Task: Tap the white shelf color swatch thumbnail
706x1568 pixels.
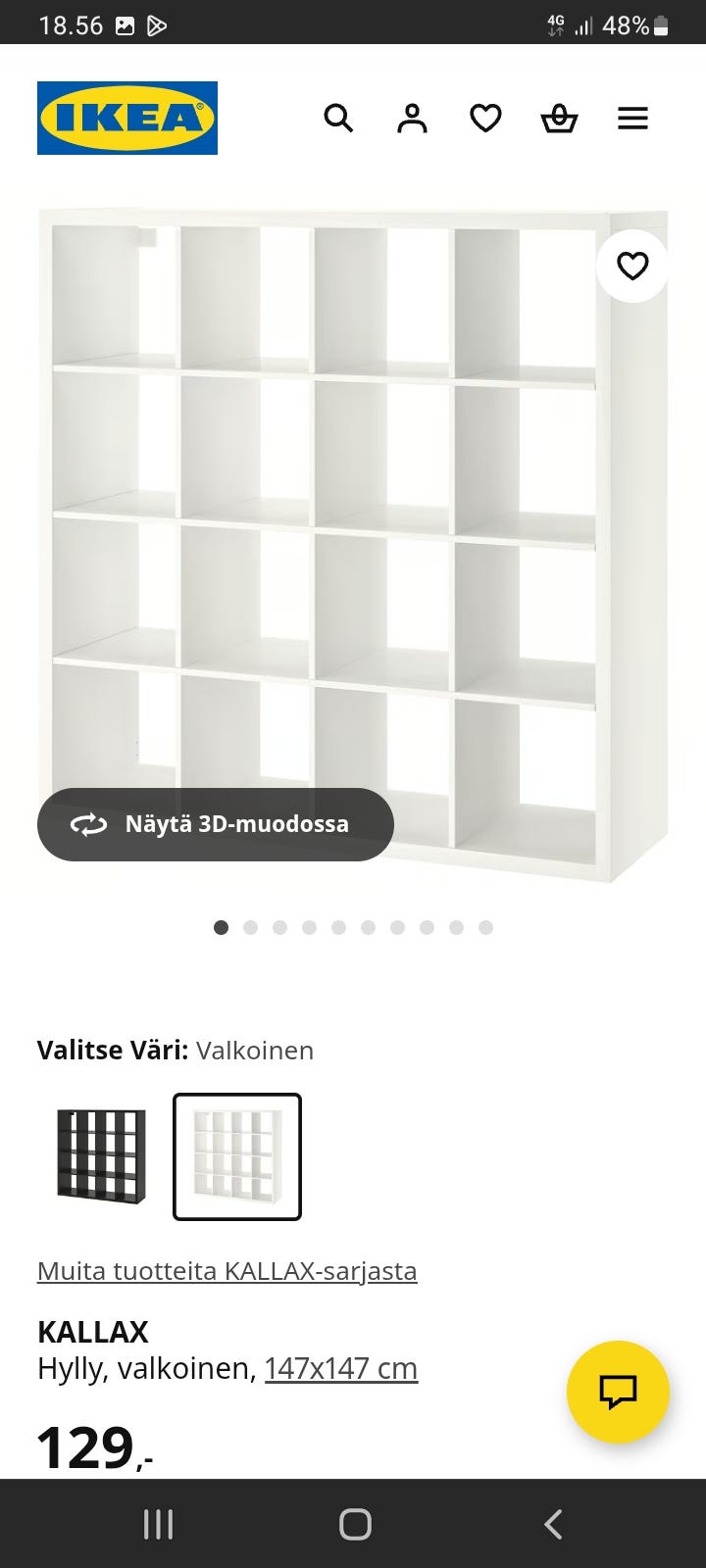Action: (236, 1156)
